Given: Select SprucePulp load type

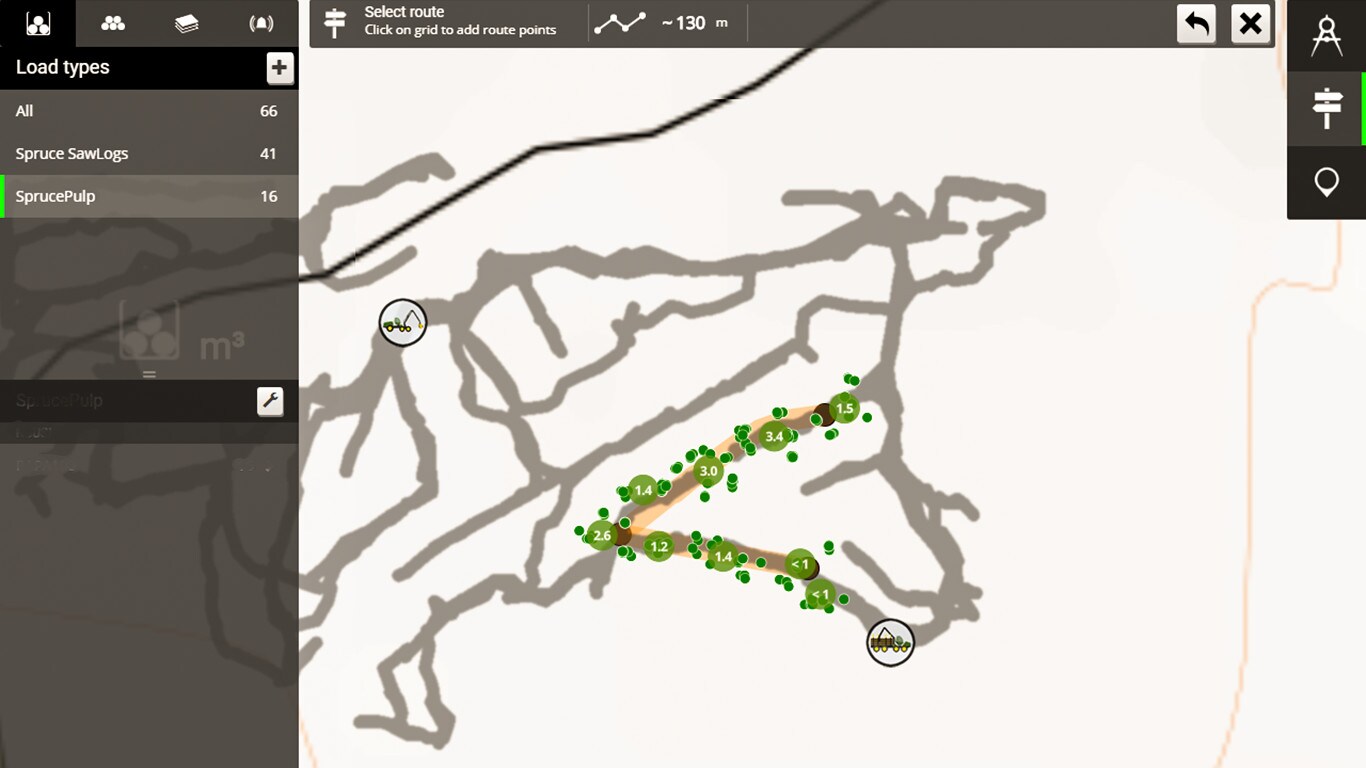Looking at the screenshot, I should click(x=148, y=196).
